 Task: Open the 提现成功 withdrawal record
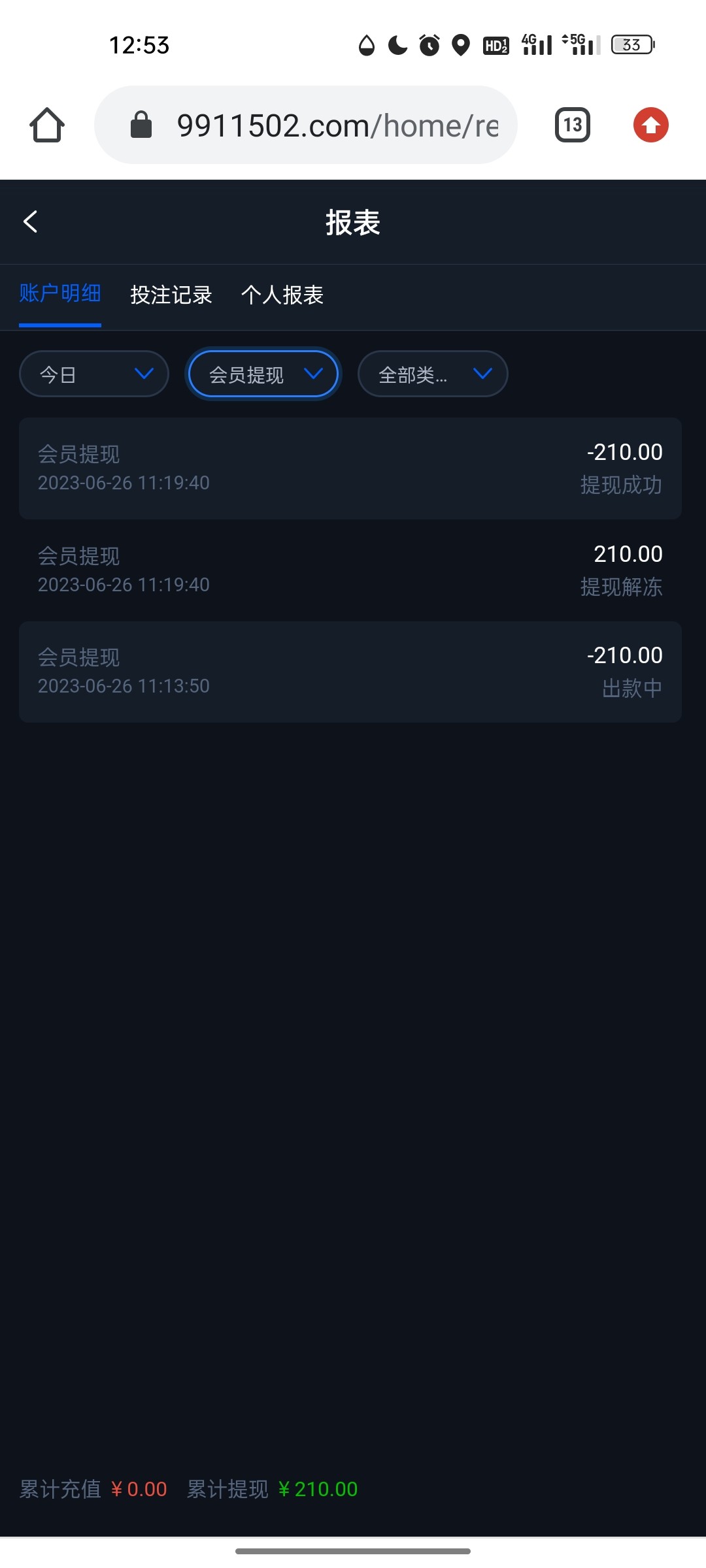pyautogui.click(x=350, y=468)
